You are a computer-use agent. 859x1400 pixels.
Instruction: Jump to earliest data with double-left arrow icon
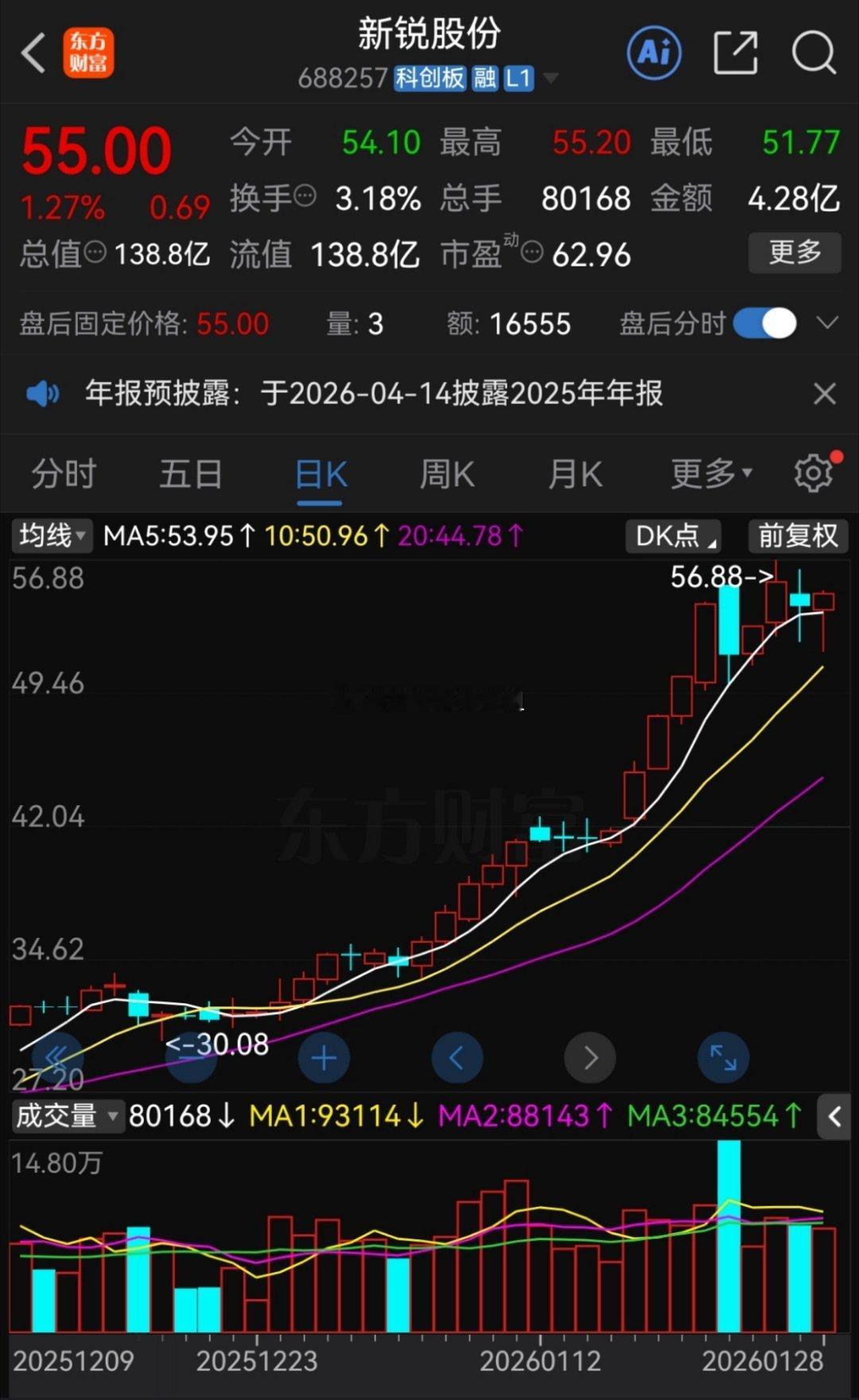[x=57, y=1058]
